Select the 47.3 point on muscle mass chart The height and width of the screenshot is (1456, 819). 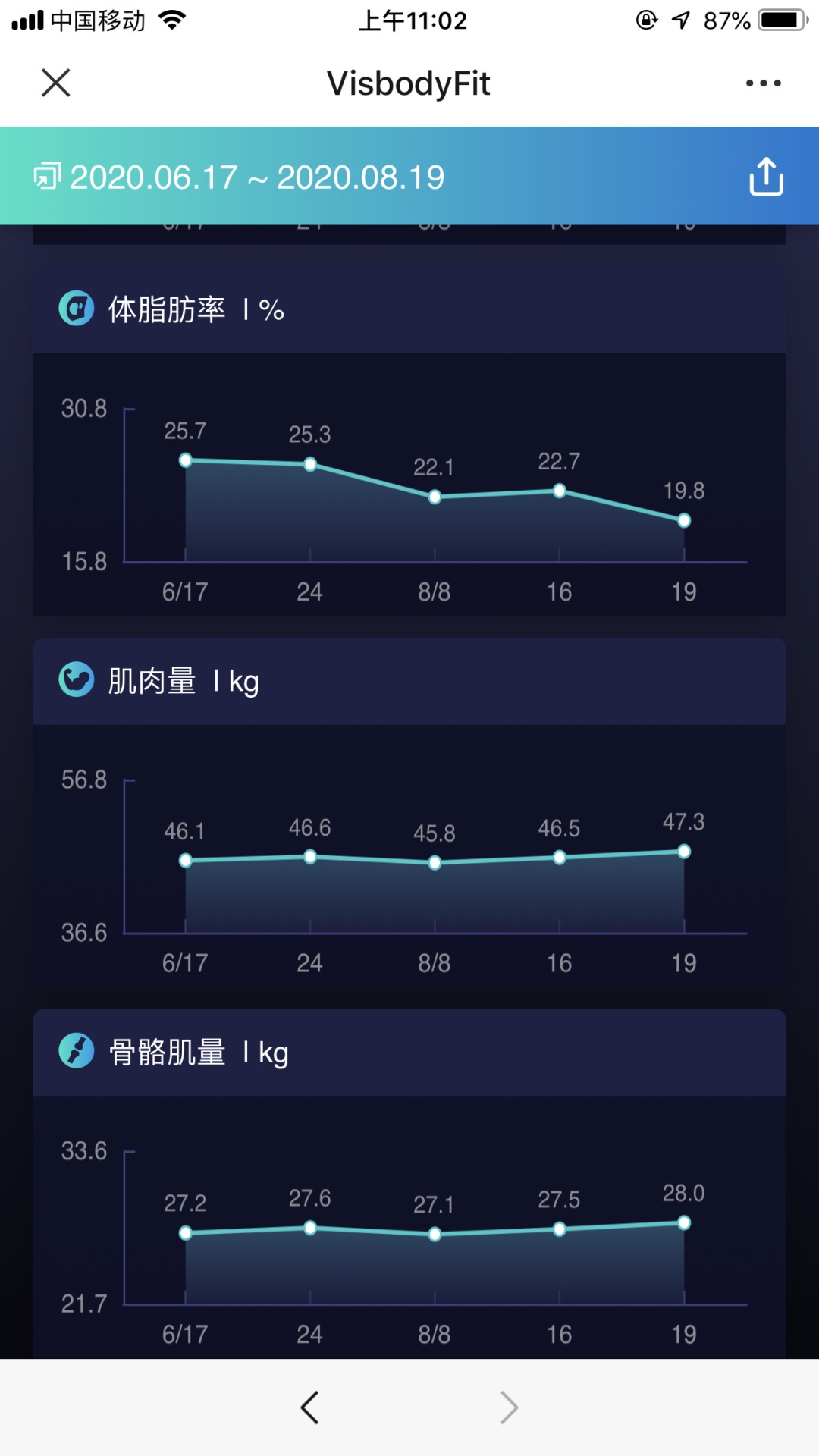point(684,852)
